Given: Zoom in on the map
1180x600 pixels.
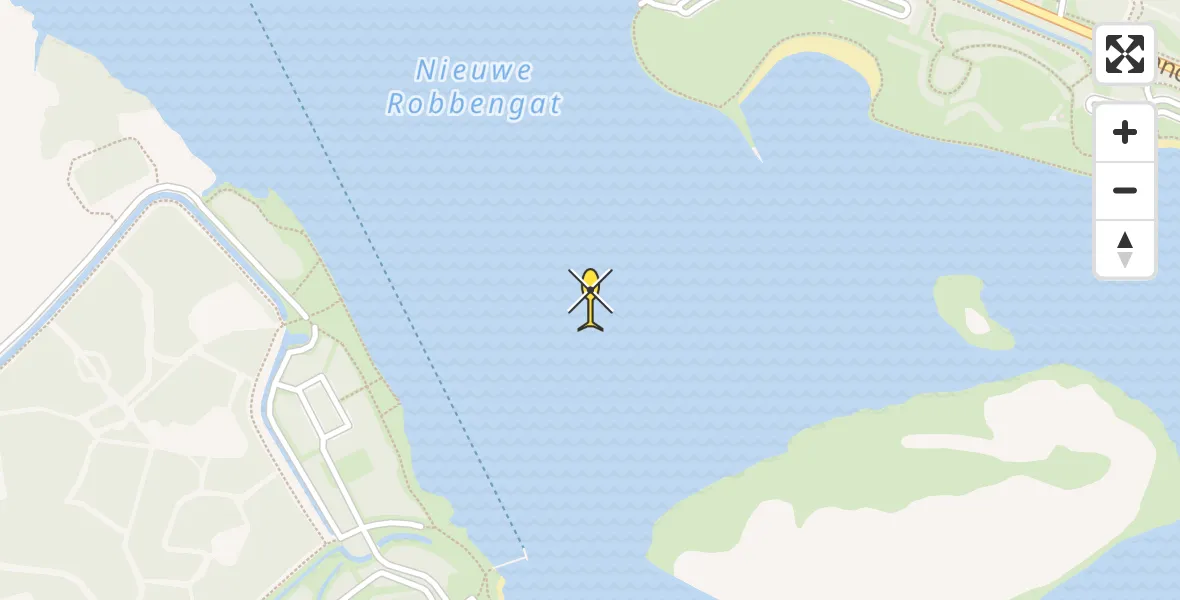Looking at the screenshot, I should pos(1125,133).
